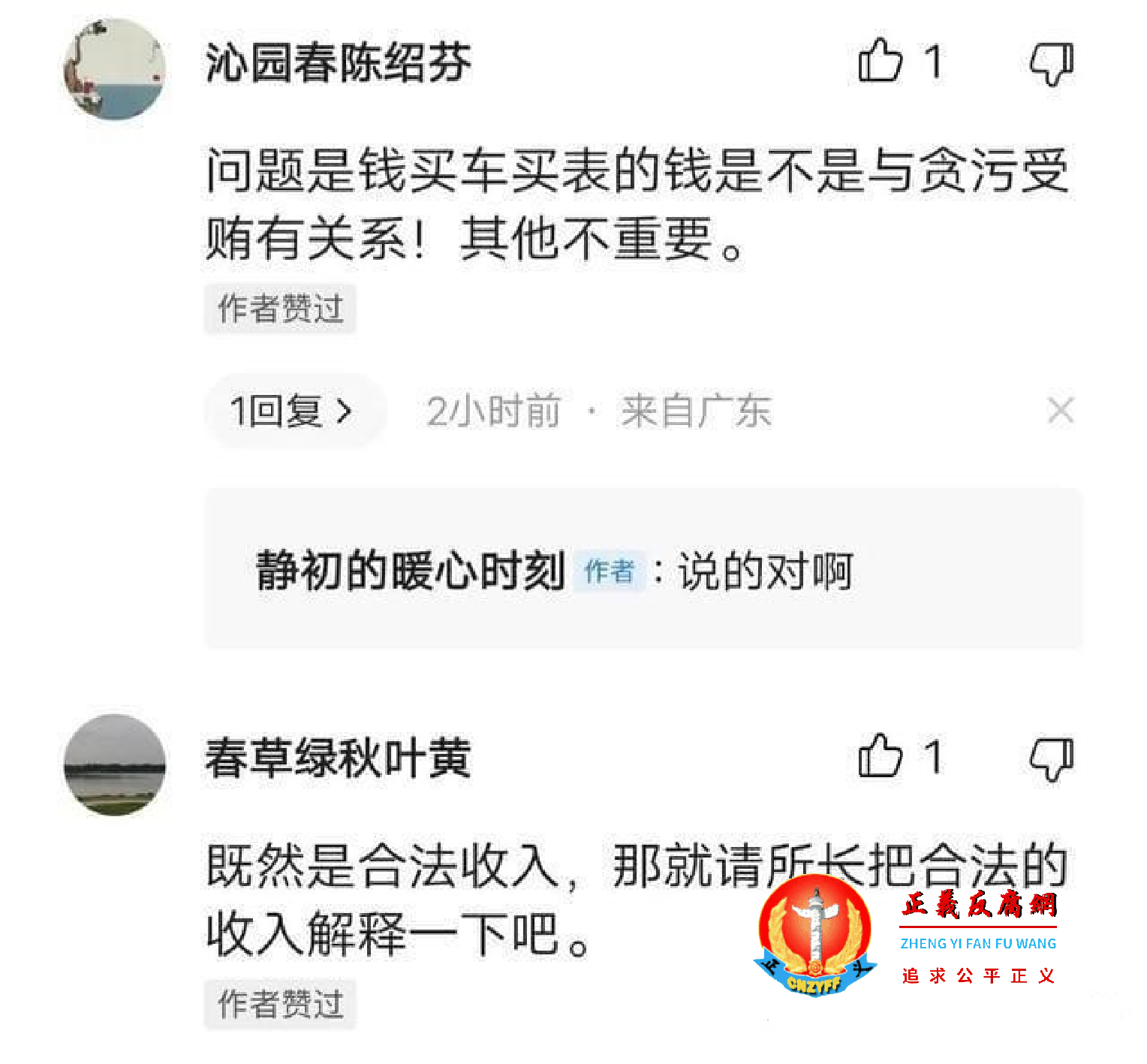The height and width of the screenshot is (1064, 1147).
Task: Tap the username 春草绿秋叶黄
Action: pyautogui.click(x=338, y=758)
